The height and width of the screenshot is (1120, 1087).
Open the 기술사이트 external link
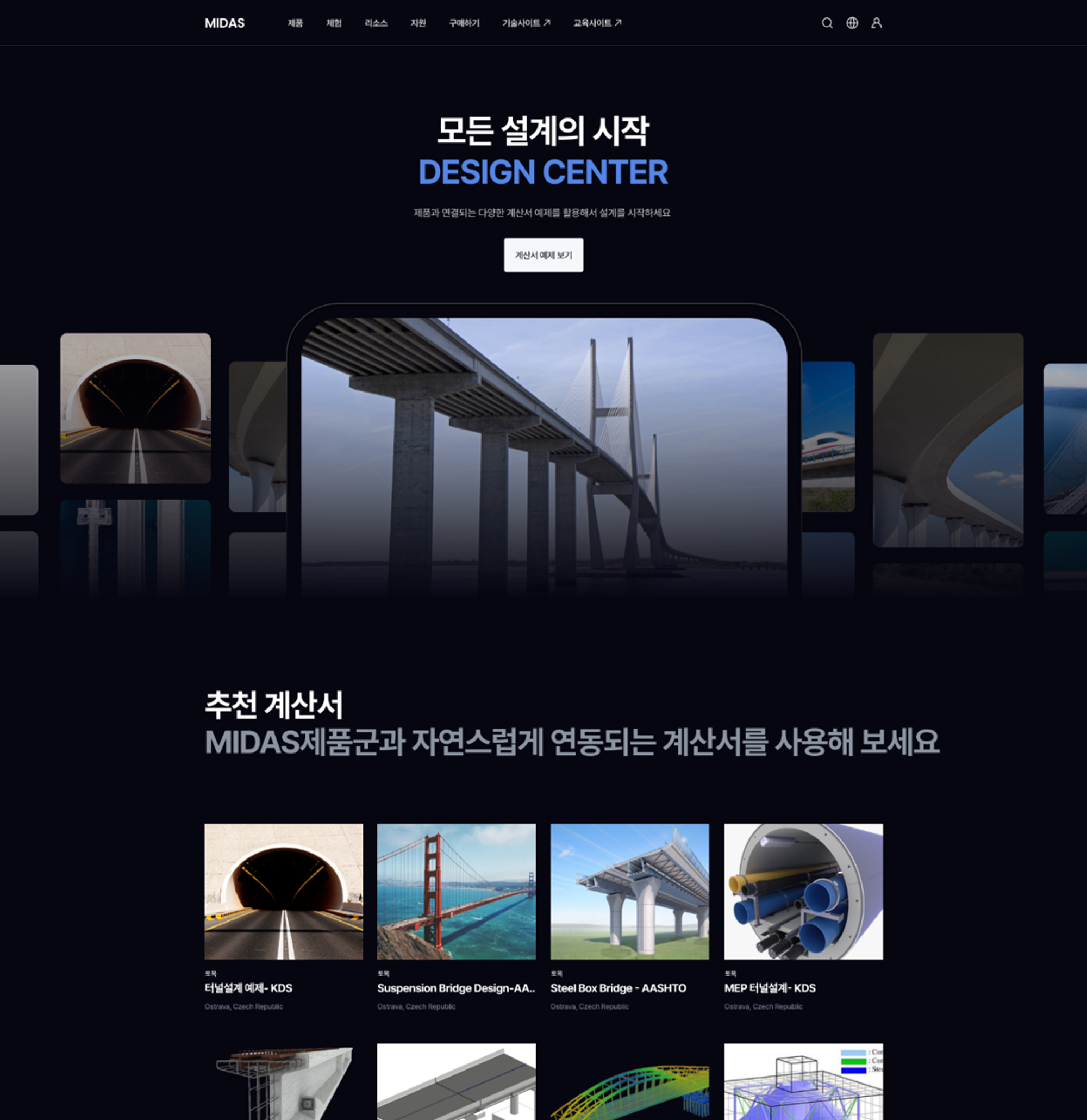click(526, 23)
